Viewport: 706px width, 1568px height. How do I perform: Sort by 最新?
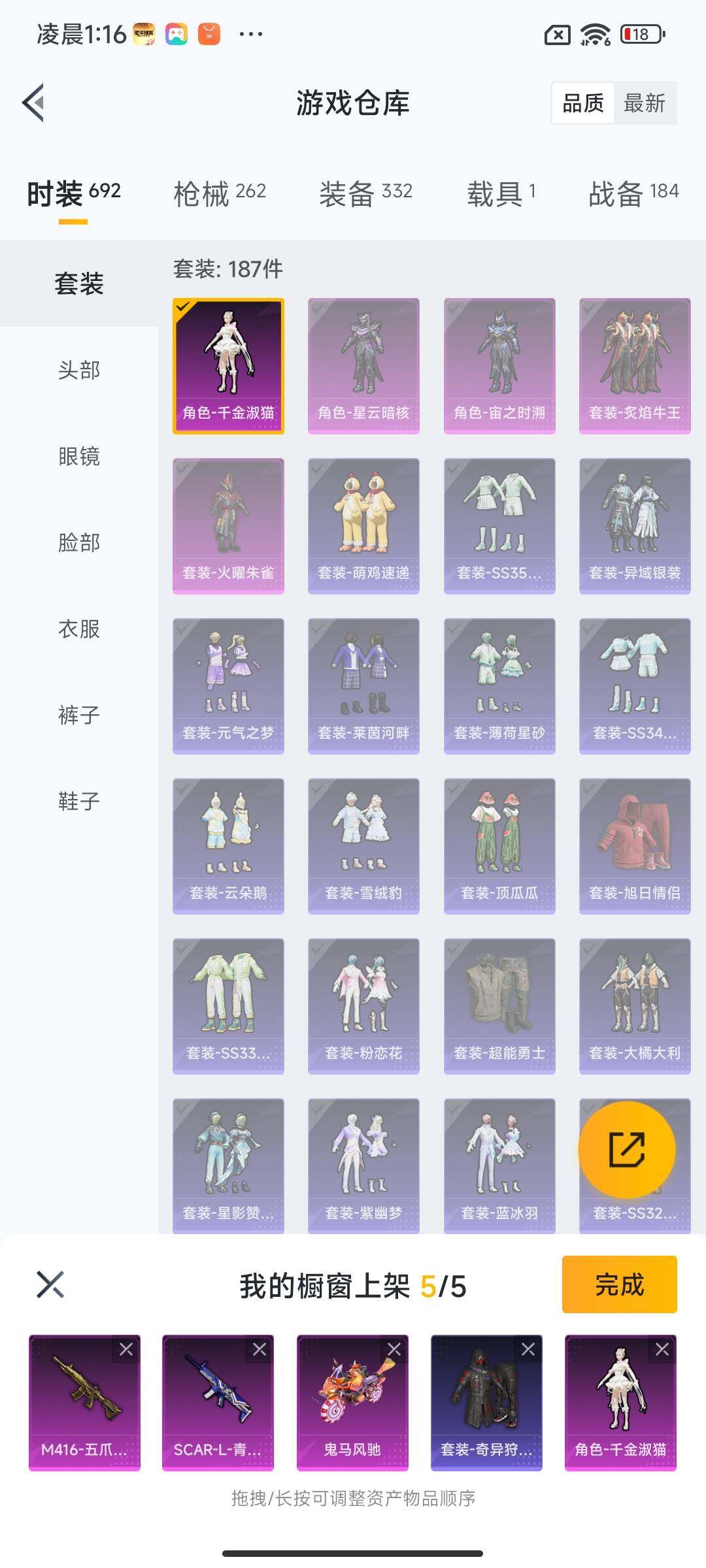[x=644, y=103]
